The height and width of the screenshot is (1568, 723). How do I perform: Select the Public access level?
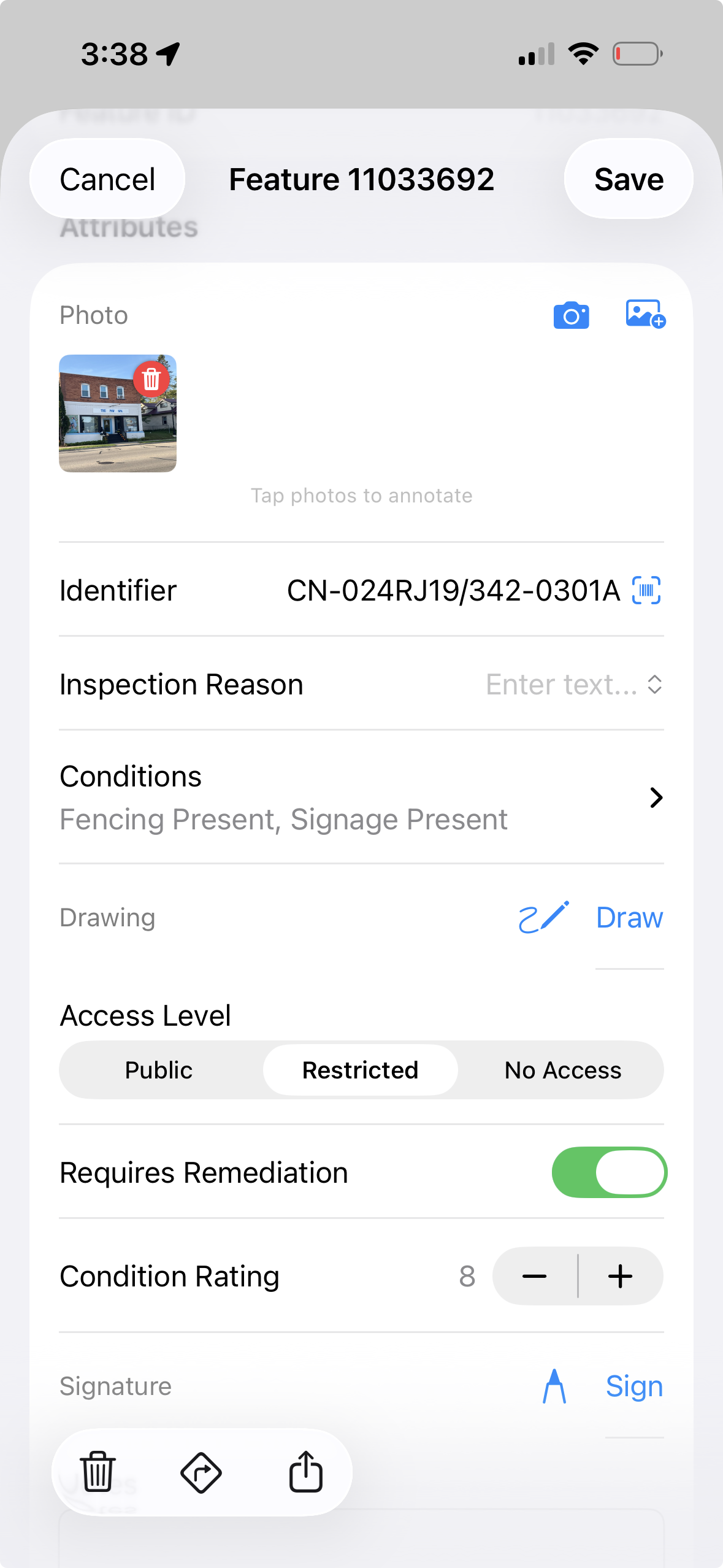(159, 1070)
